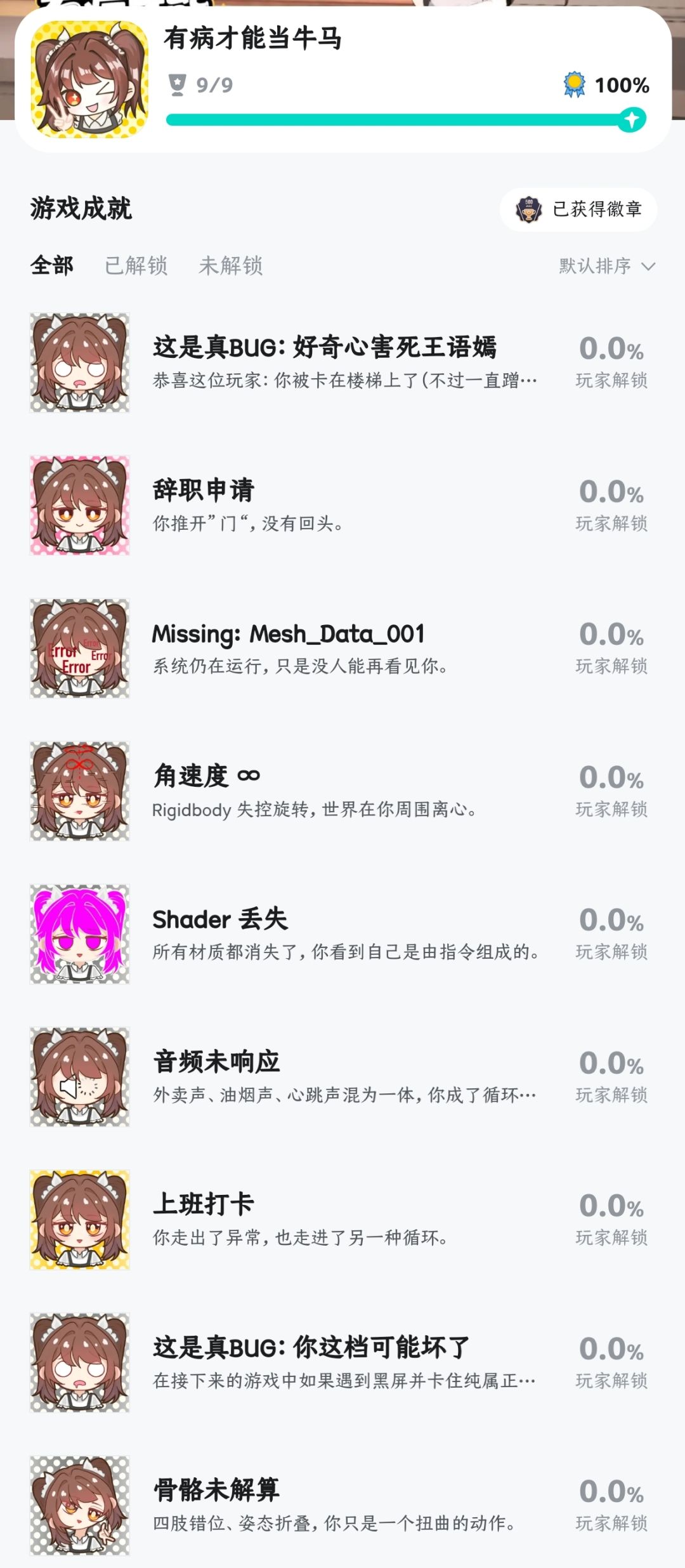
Task: Switch to the 已解锁 tab
Action: click(136, 267)
